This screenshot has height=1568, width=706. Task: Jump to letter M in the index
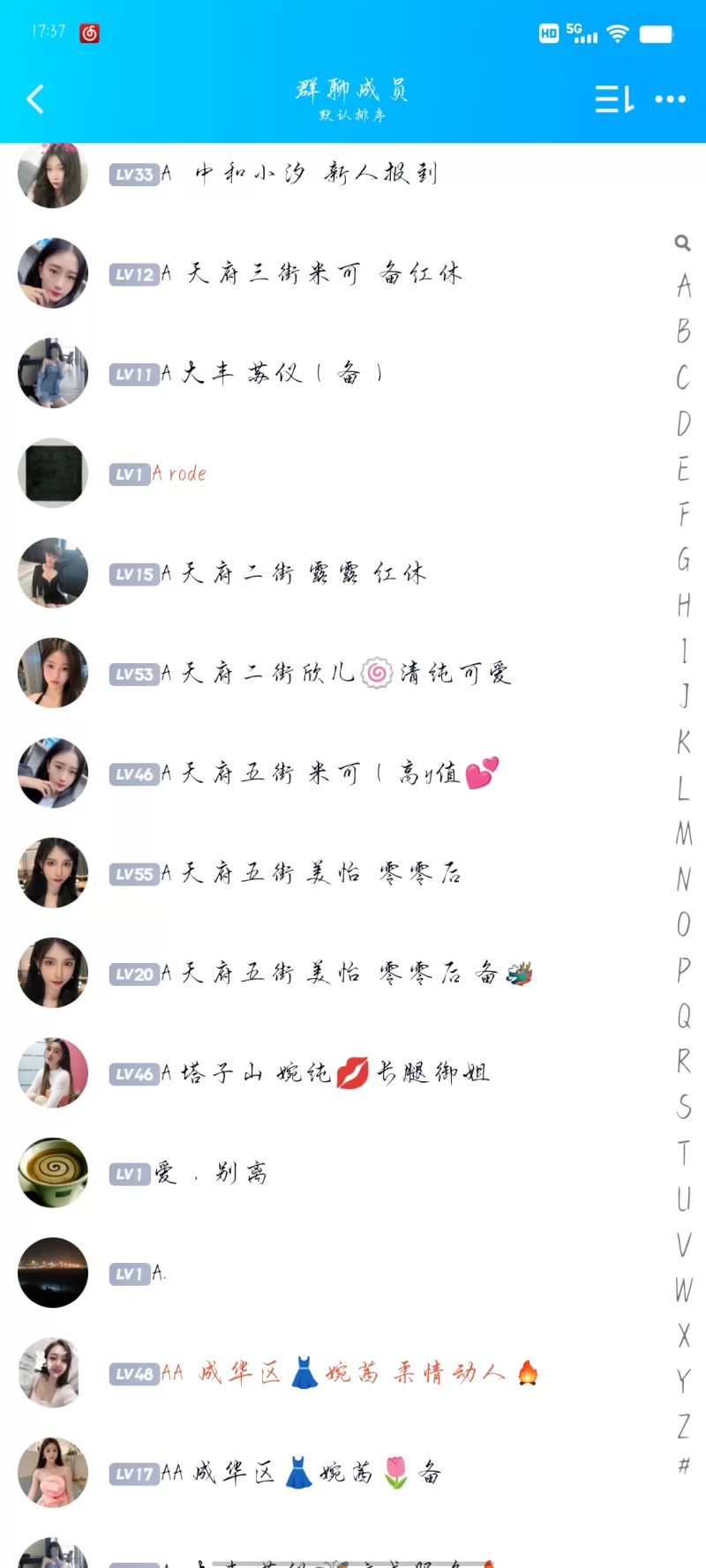683,833
